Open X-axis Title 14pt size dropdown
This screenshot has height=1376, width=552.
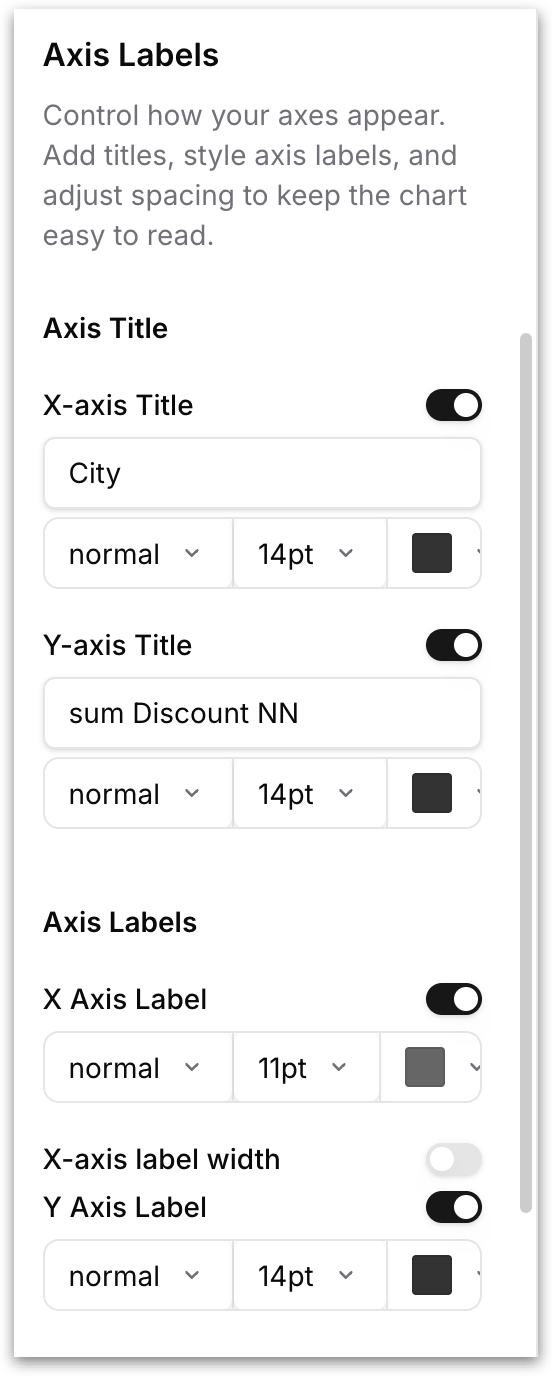click(310, 554)
